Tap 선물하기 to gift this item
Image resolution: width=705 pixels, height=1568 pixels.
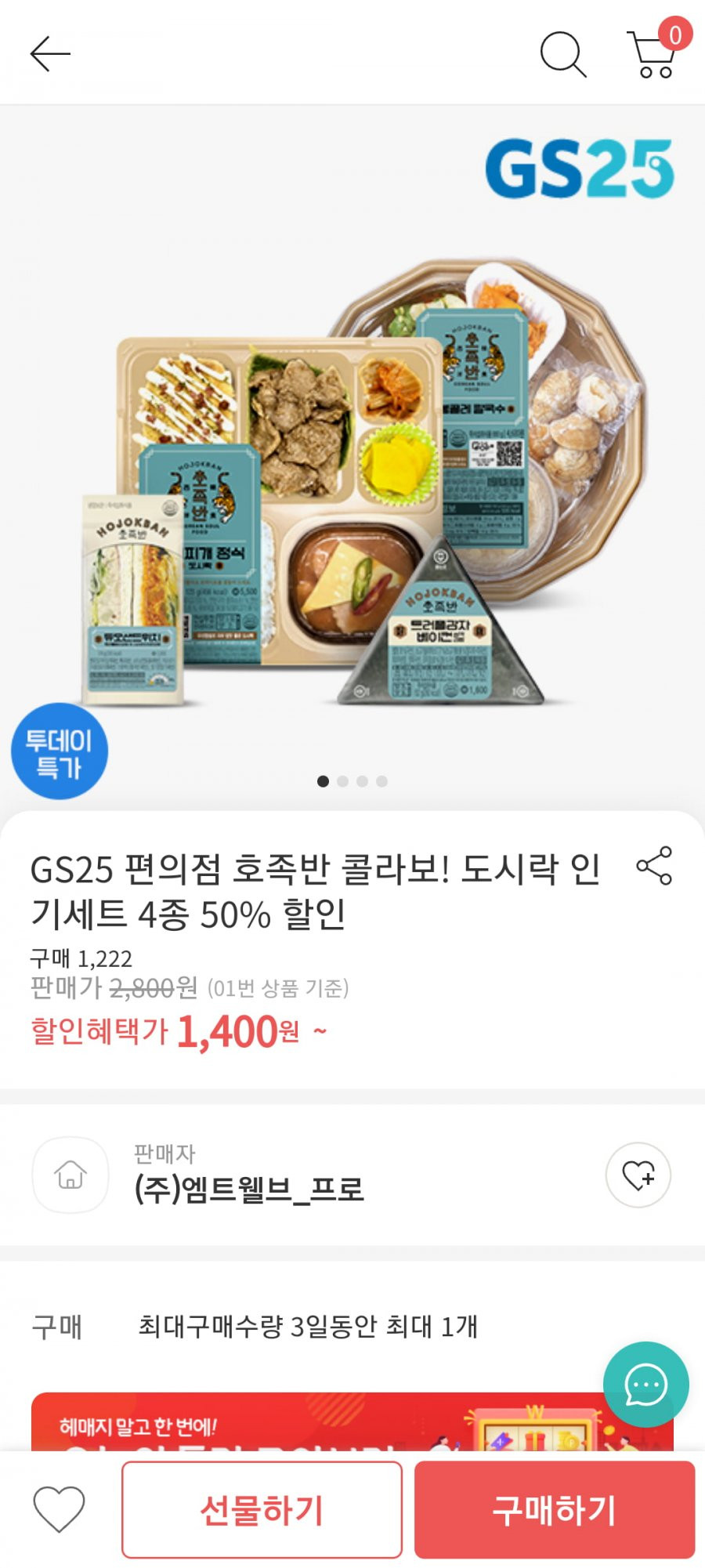[262, 1509]
